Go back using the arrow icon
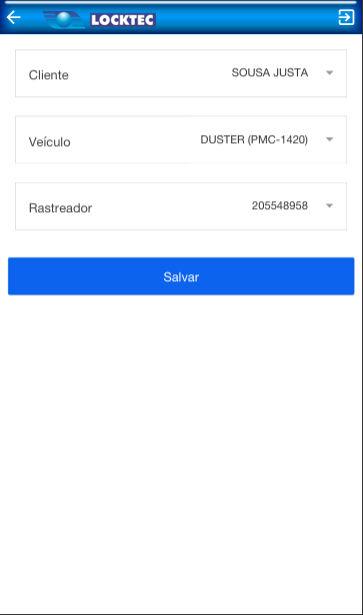Screen dimensions: 363x615 point(14,17)
